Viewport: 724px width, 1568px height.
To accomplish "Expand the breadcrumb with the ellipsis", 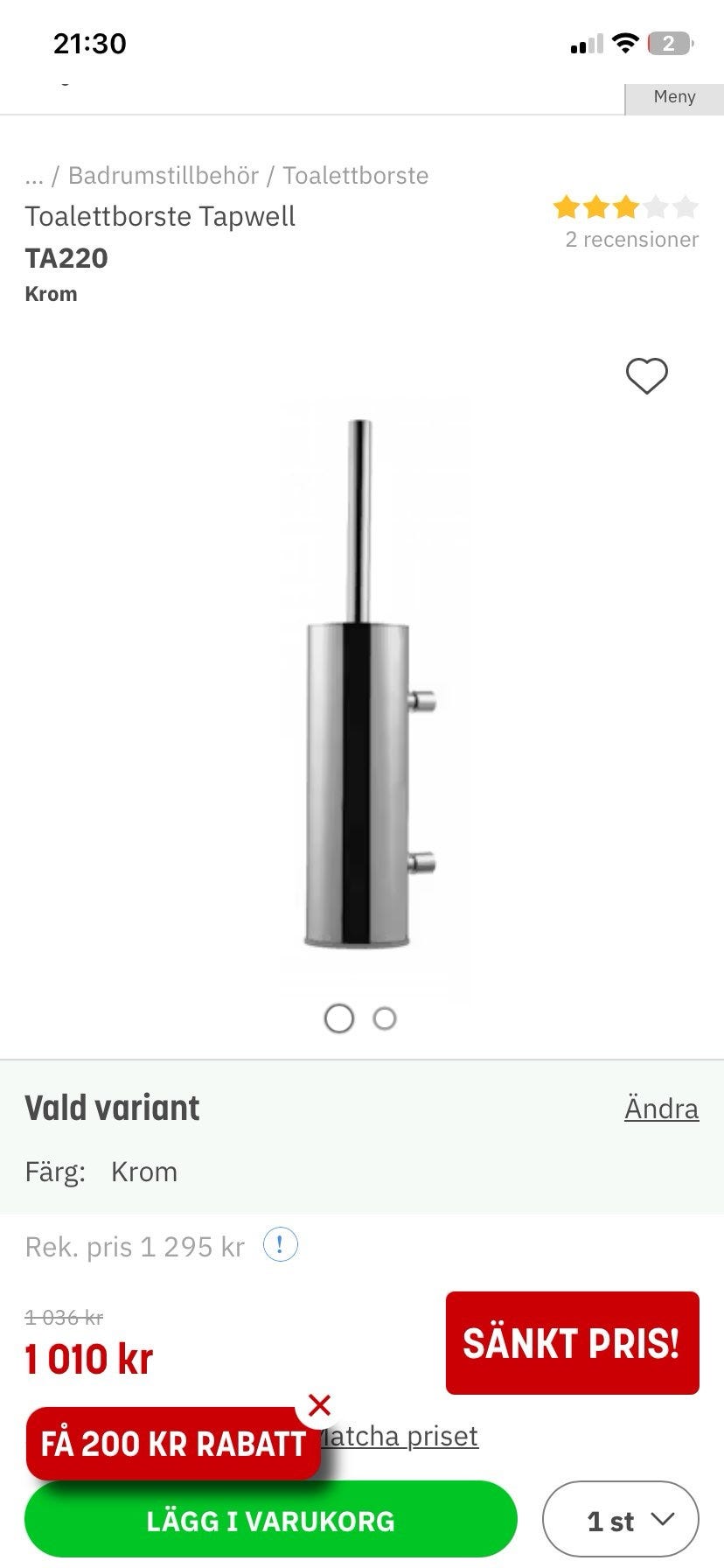I will pyautogui.click(x=35, y=175).
